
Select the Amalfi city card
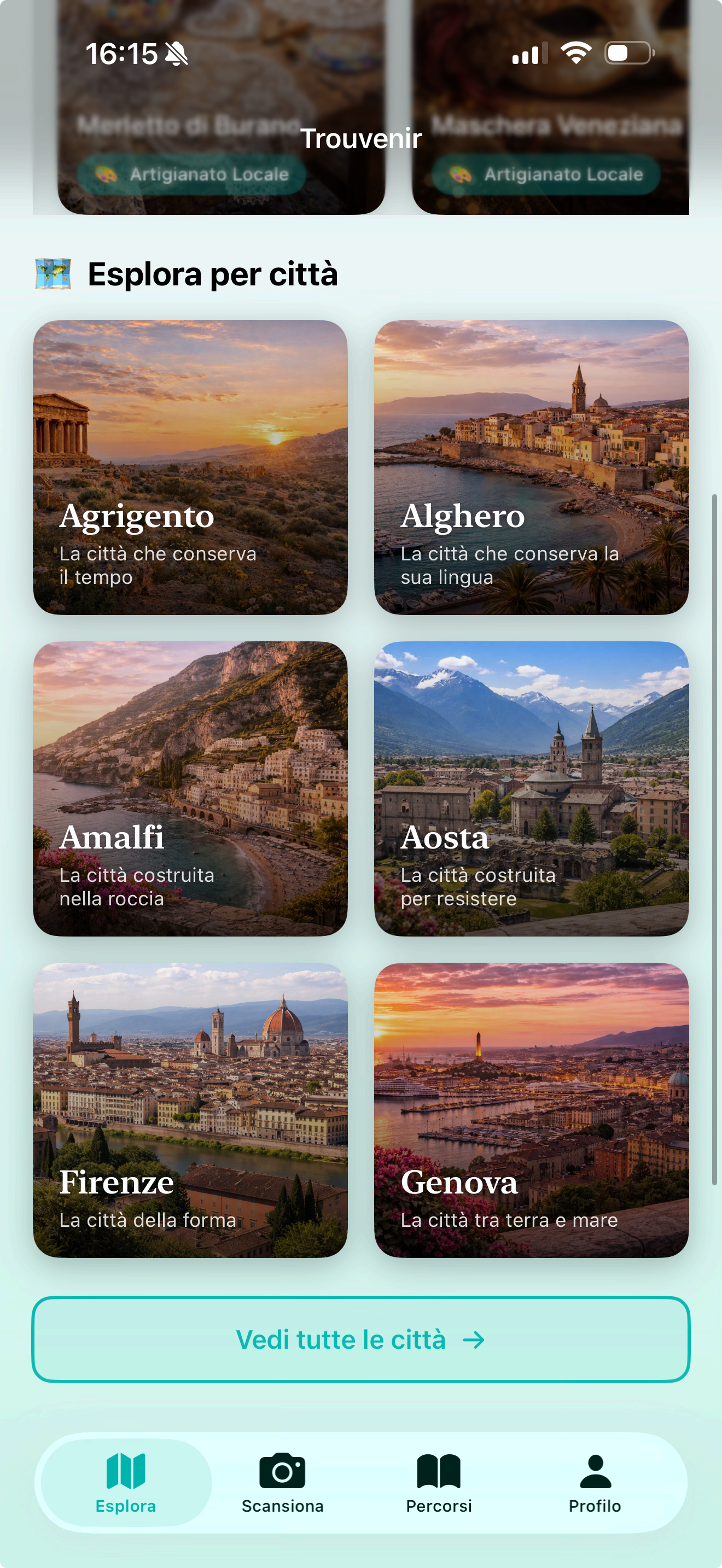tap(190, 788)
